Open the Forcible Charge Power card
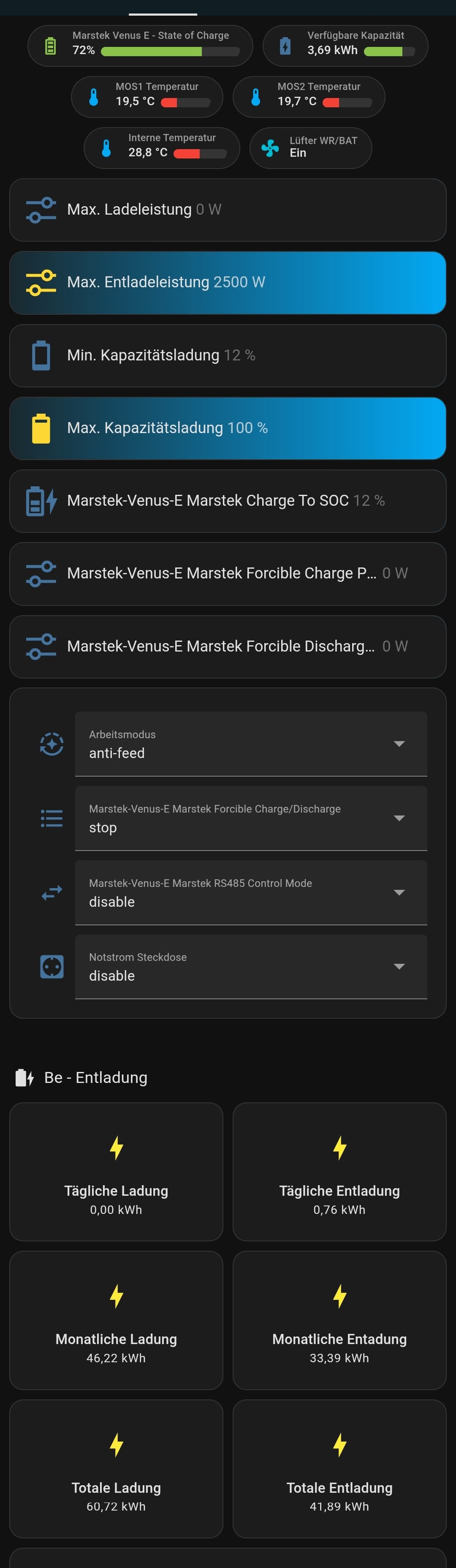The image size is (456, 1568). pyautogui.click(x=228, y=573)
